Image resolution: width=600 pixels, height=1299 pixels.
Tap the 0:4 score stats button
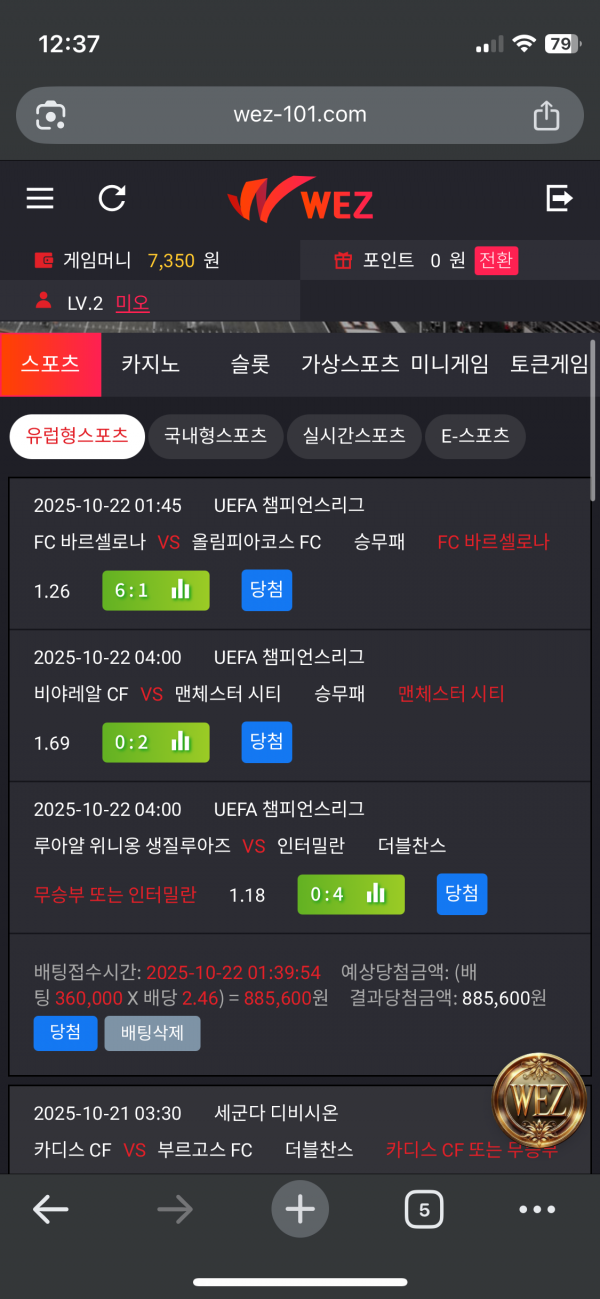351,894
